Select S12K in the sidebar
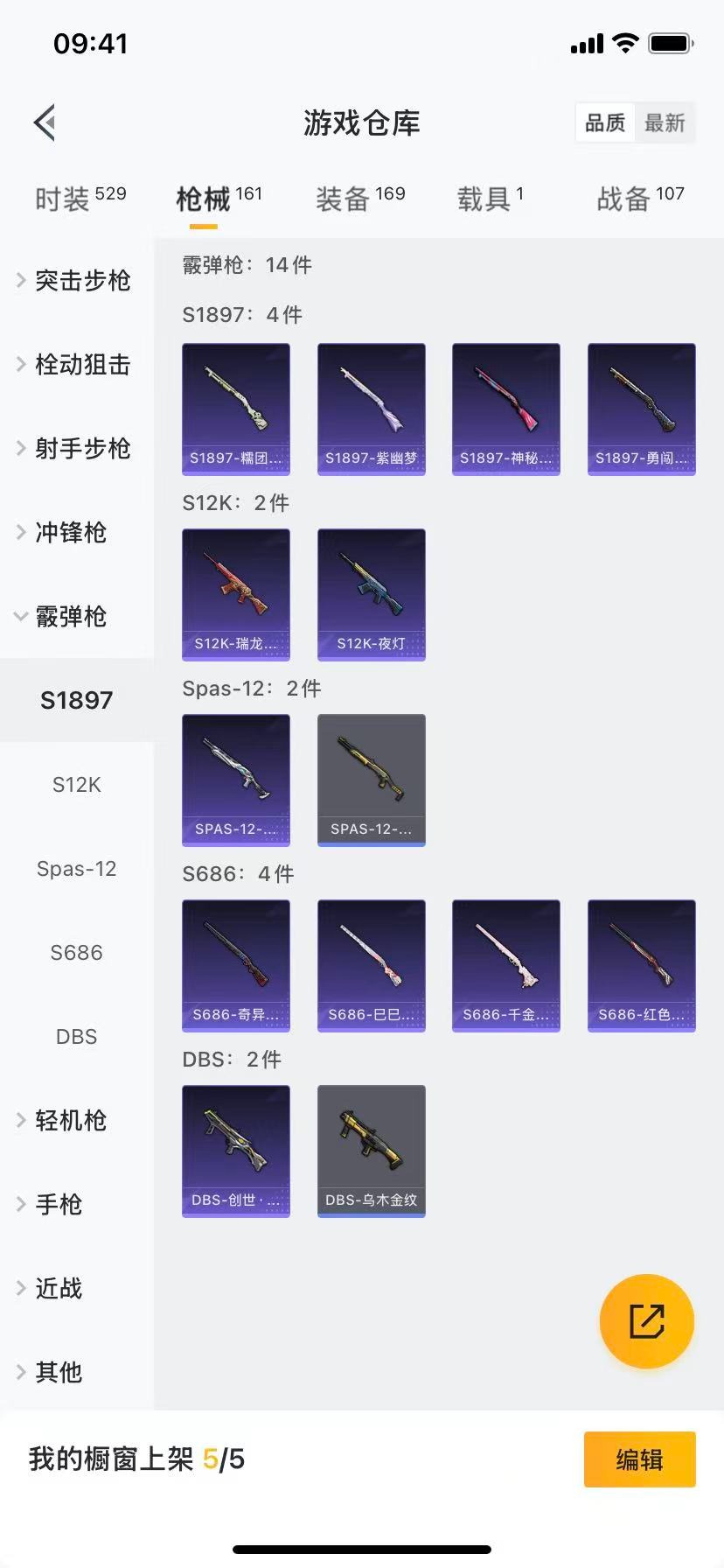Image resolution: width=724 pixels, height=1568 pixels. [x=76, y=784]
